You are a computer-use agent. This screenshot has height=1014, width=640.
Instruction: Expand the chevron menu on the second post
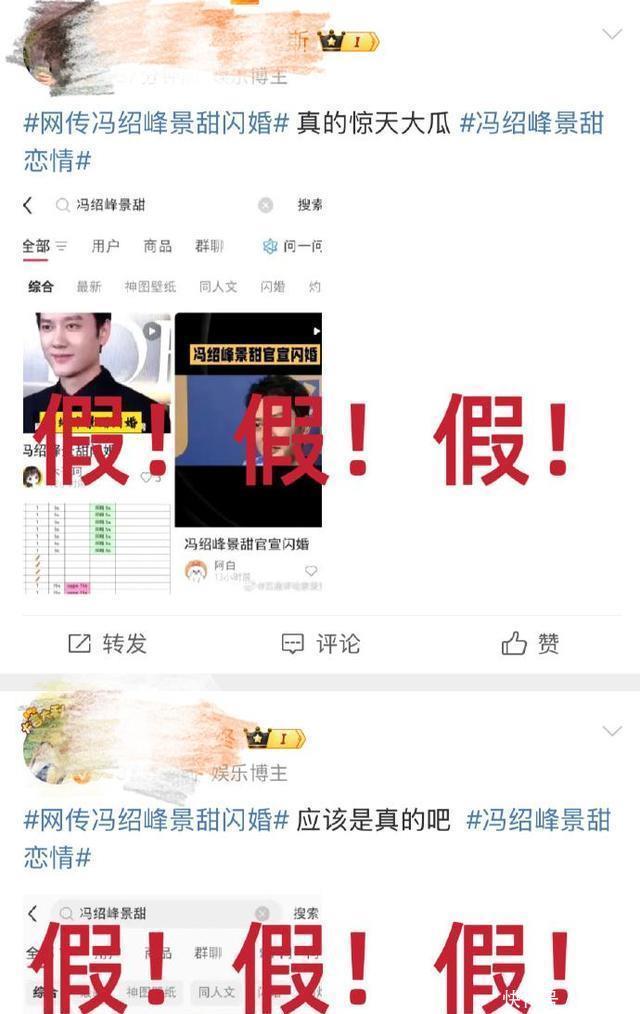[612, 733]
